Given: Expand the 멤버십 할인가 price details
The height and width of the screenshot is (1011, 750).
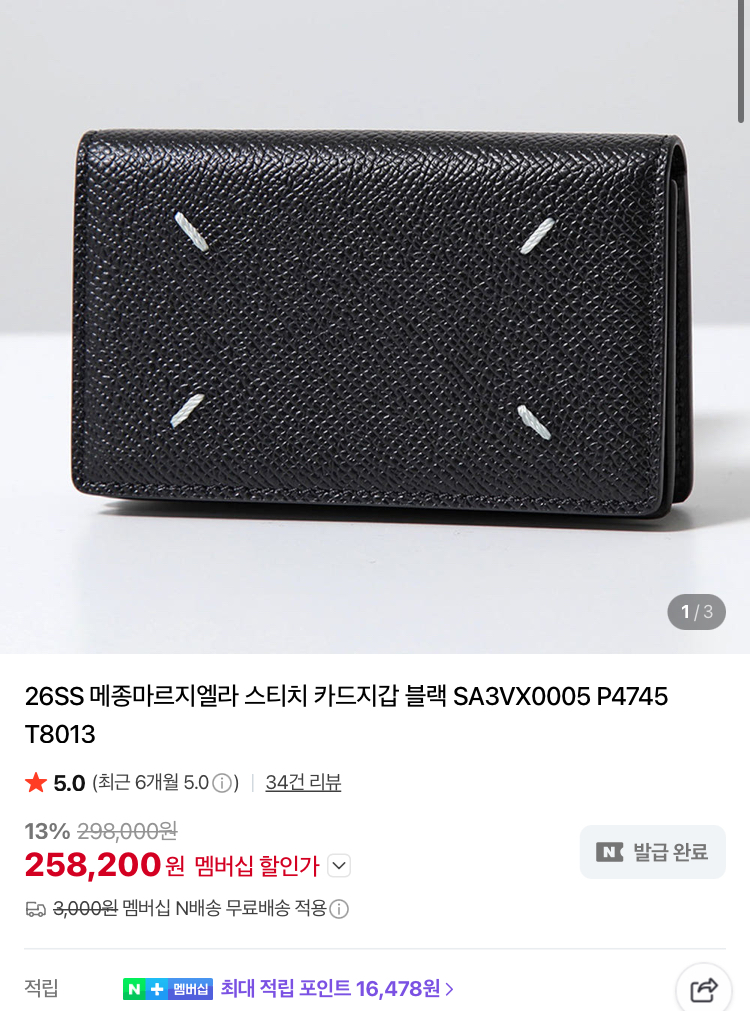Looking at the screenshot, I should pyautogui.click(x=339, y=866).
